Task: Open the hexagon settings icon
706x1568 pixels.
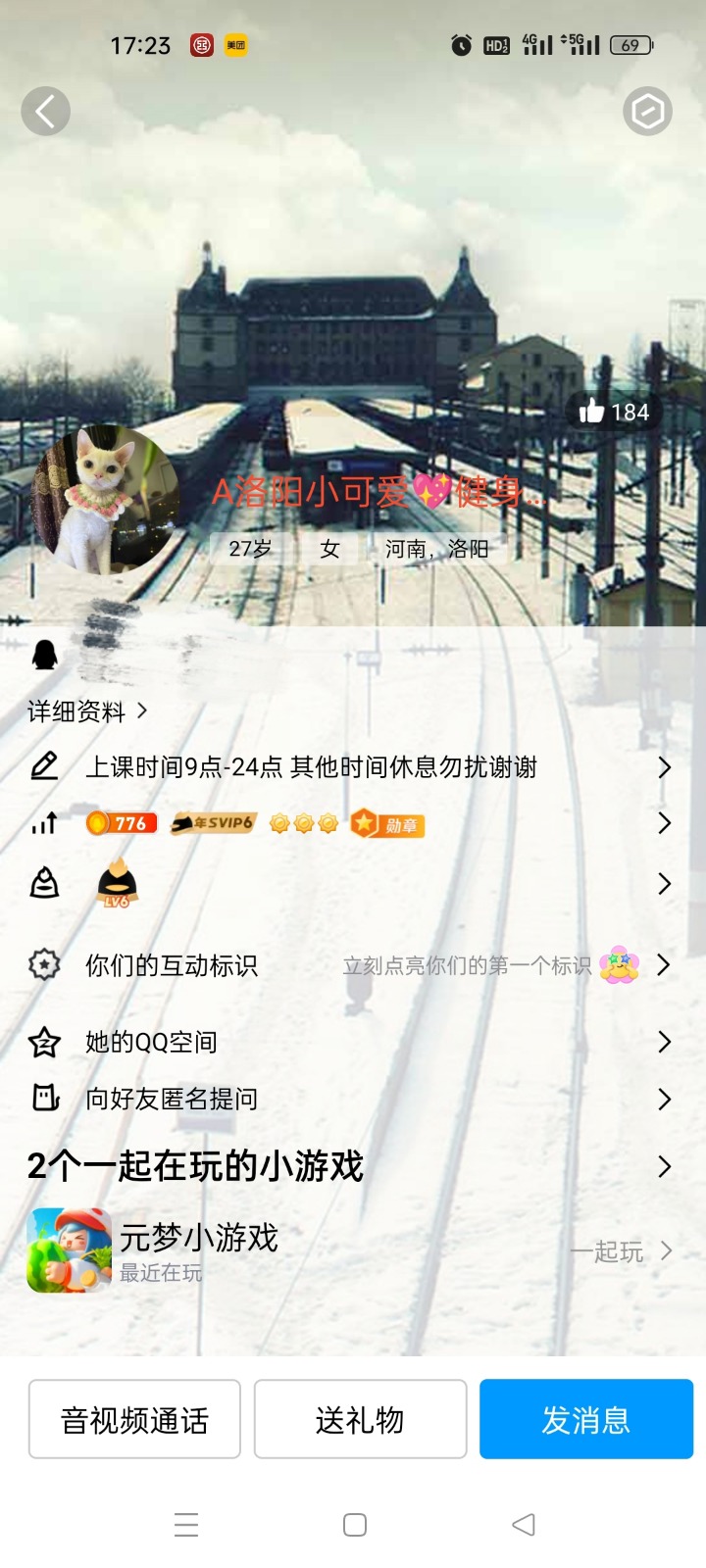Action: 647,111
